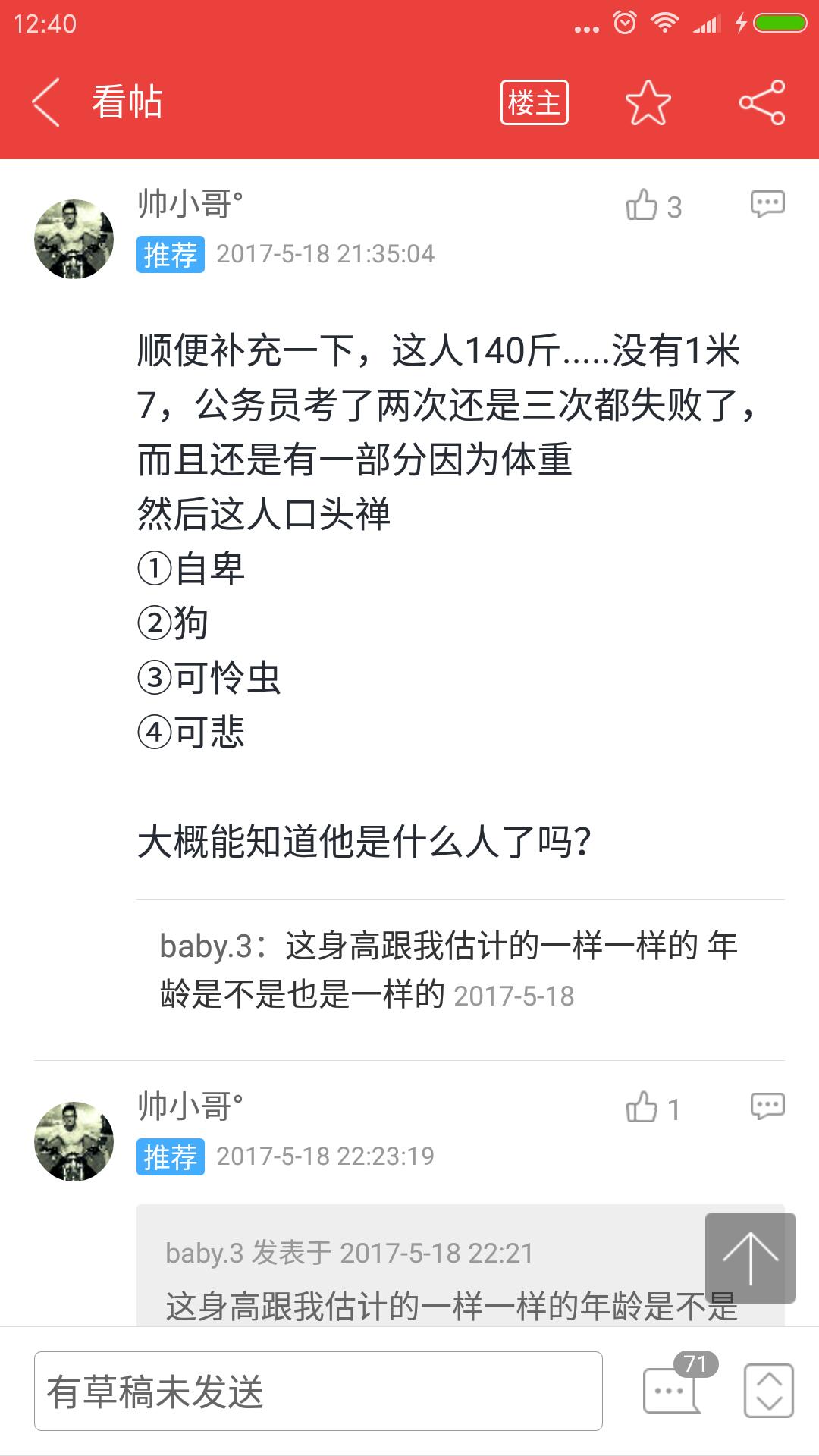Viewport: 819px width, 1456px height.
Task: Share this thread
Action: point(762,102)
